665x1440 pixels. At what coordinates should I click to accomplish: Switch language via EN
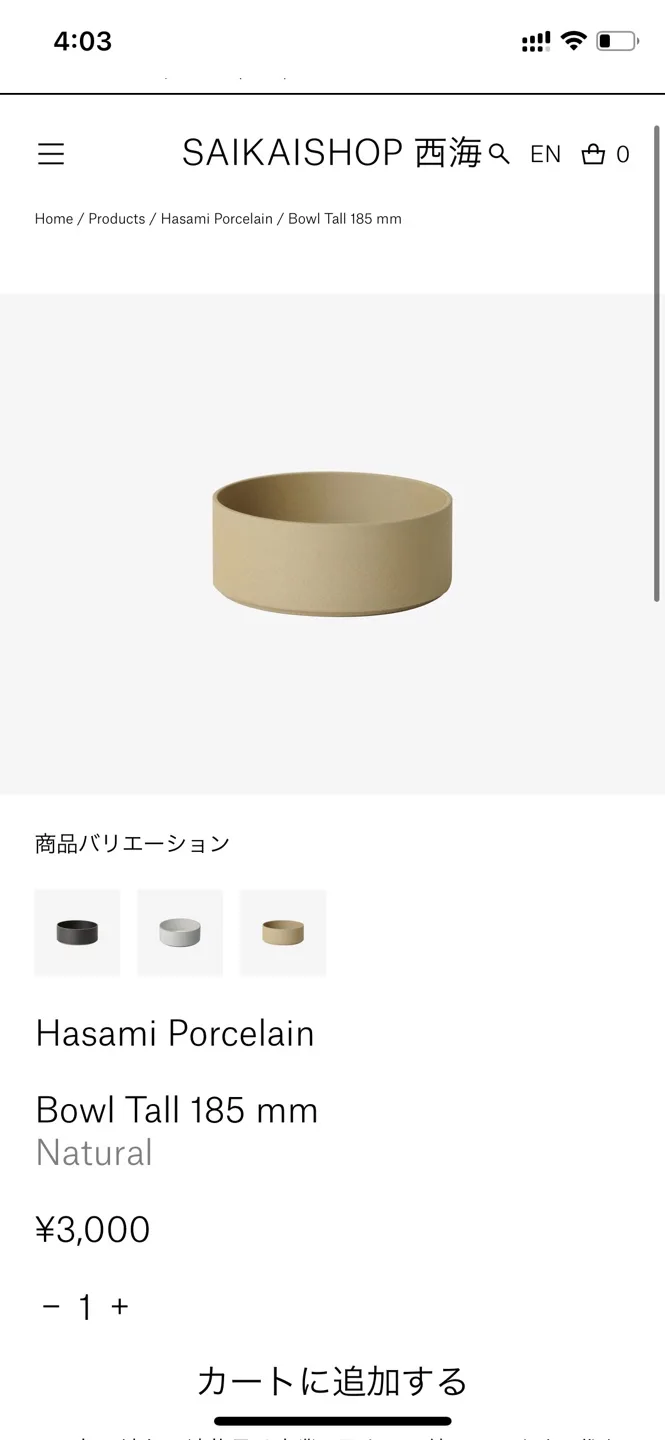click(x=545, y=154)
